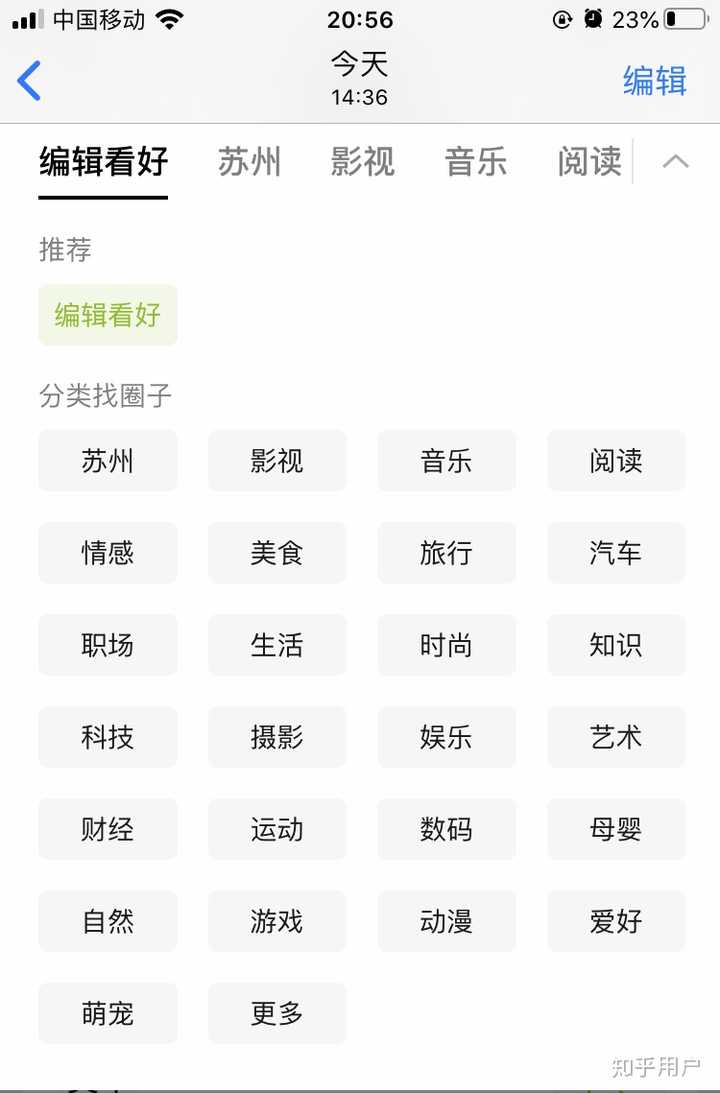Switch to the 音乐 top tab
This screenshot has height=1093, width=720.
476,162
